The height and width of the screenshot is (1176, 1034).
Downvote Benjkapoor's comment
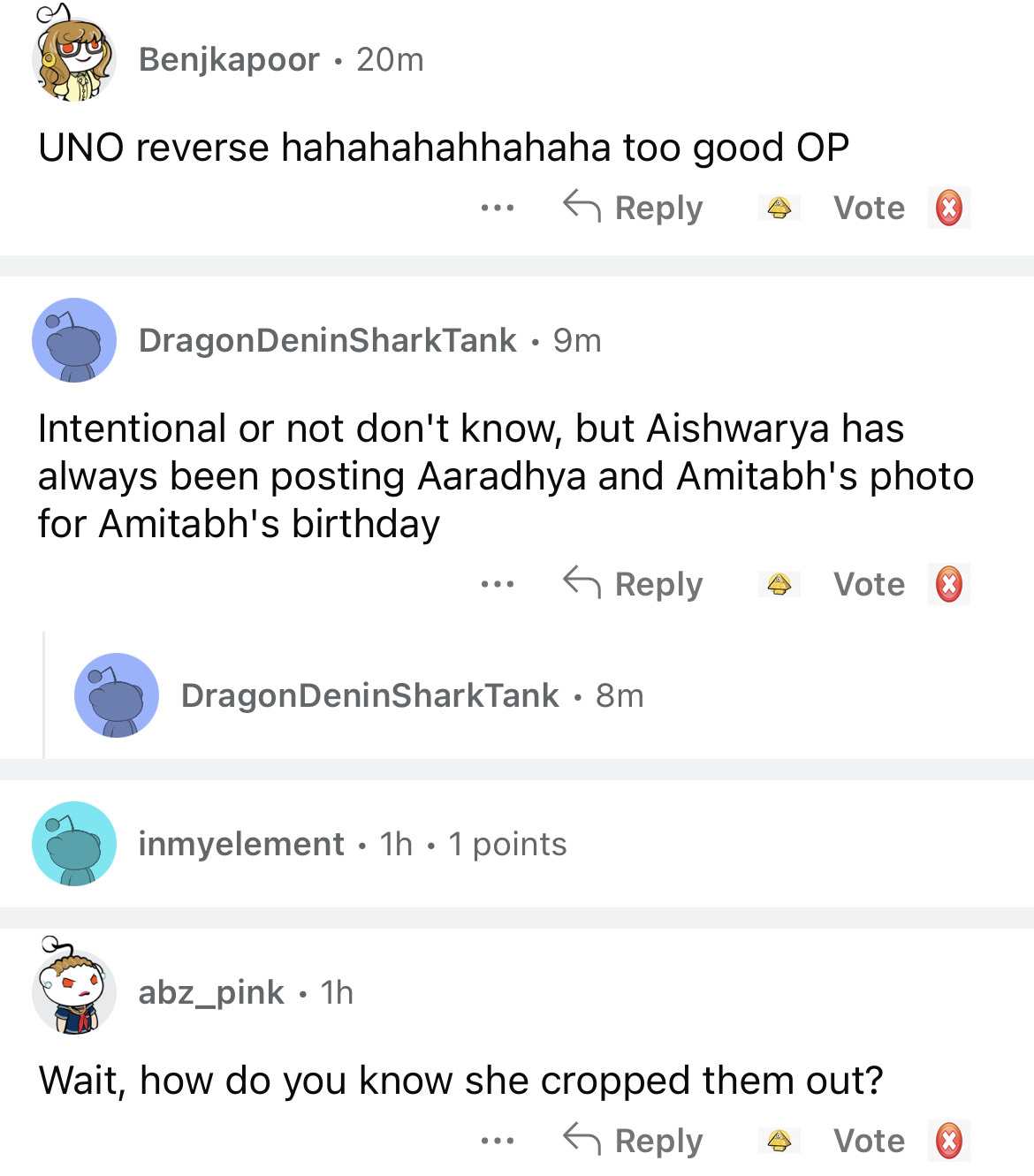[948, 209]
